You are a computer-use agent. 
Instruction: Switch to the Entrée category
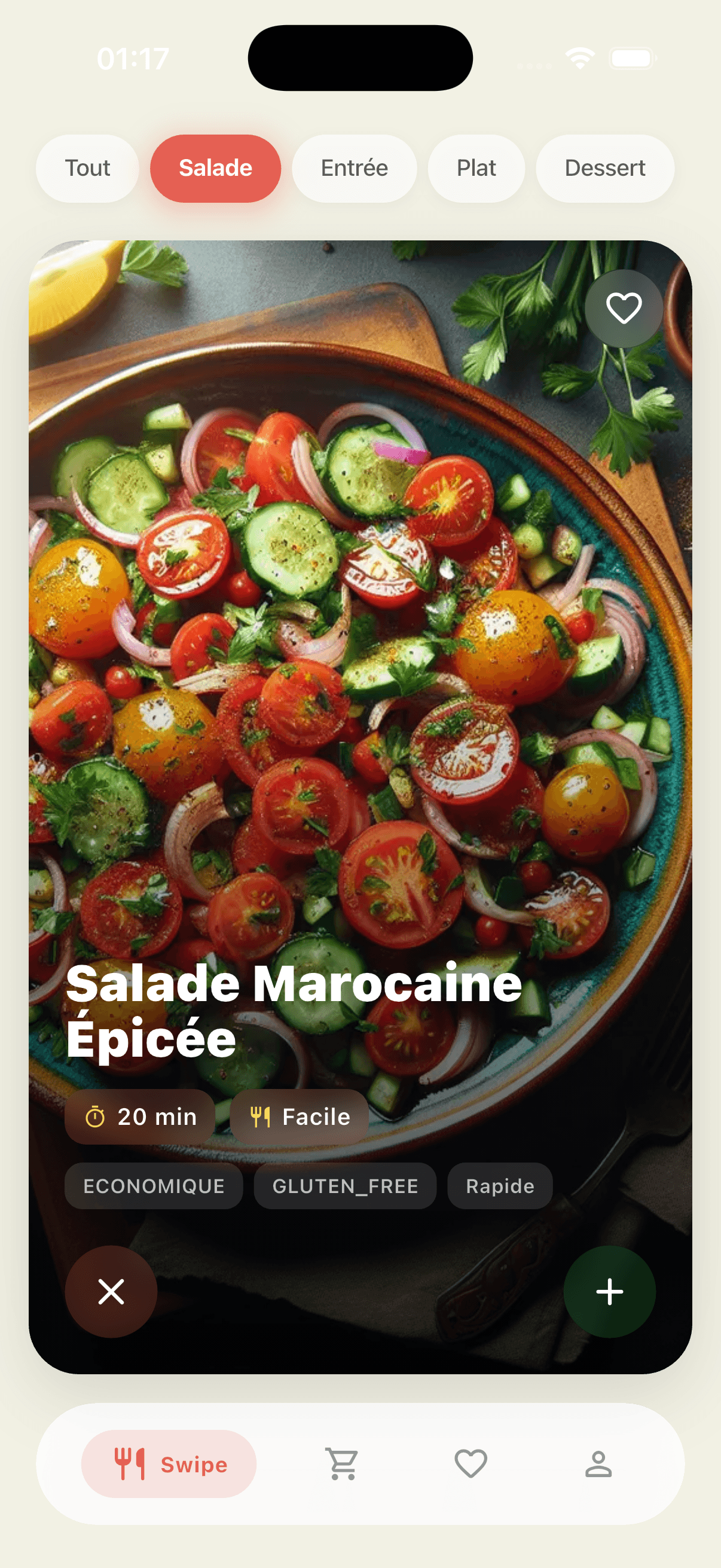[x=354, y=168]
